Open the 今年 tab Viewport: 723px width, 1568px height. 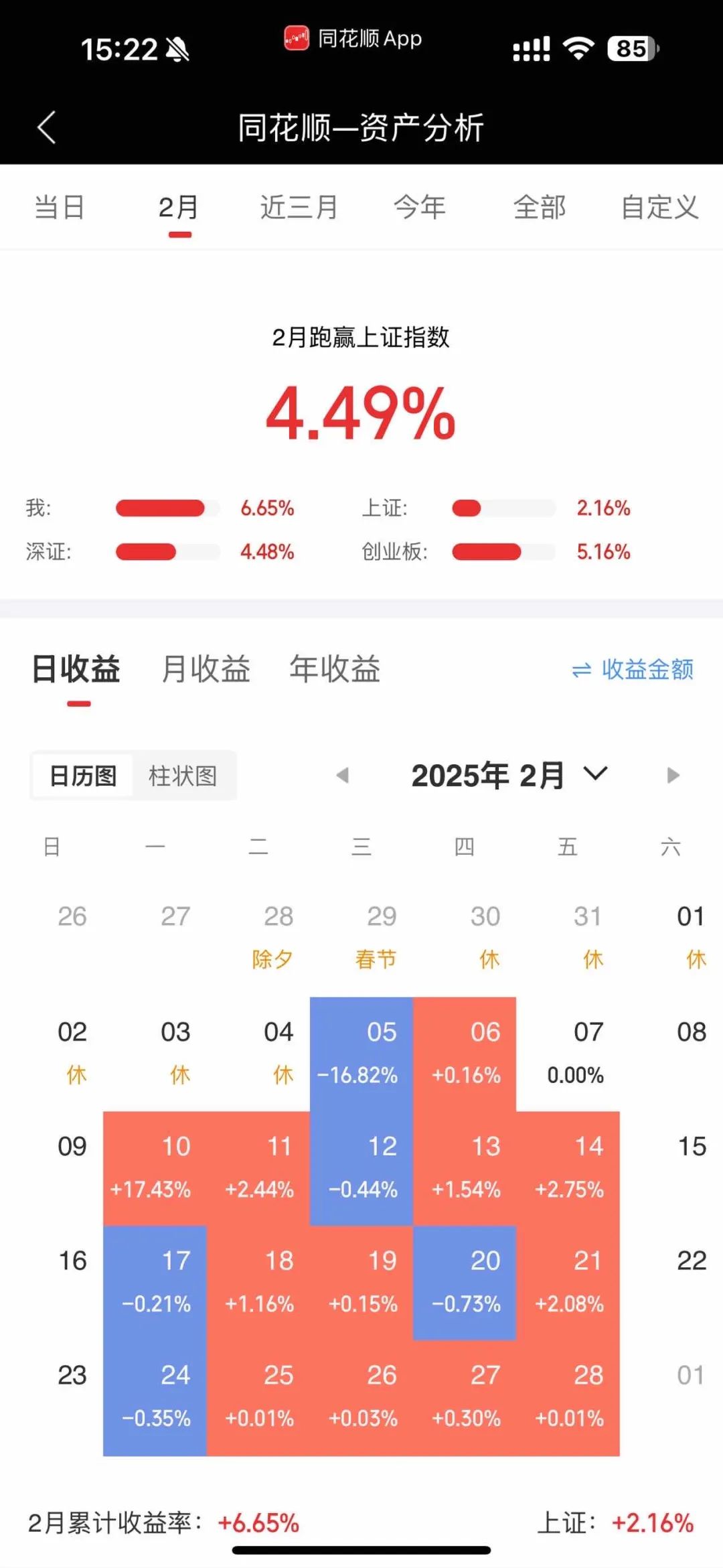click(420, 207)
